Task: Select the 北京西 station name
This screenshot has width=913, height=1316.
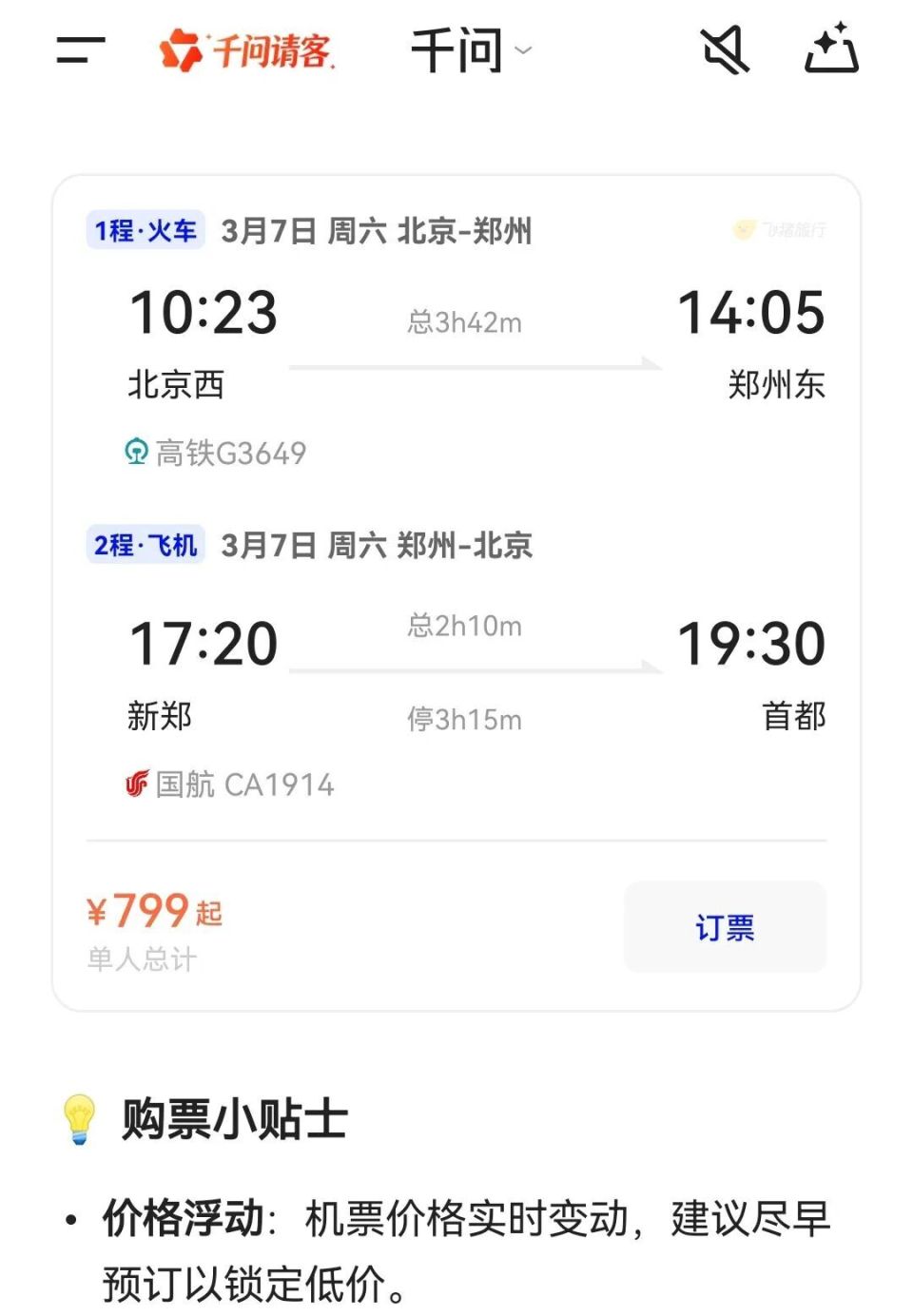Action: 176,383
